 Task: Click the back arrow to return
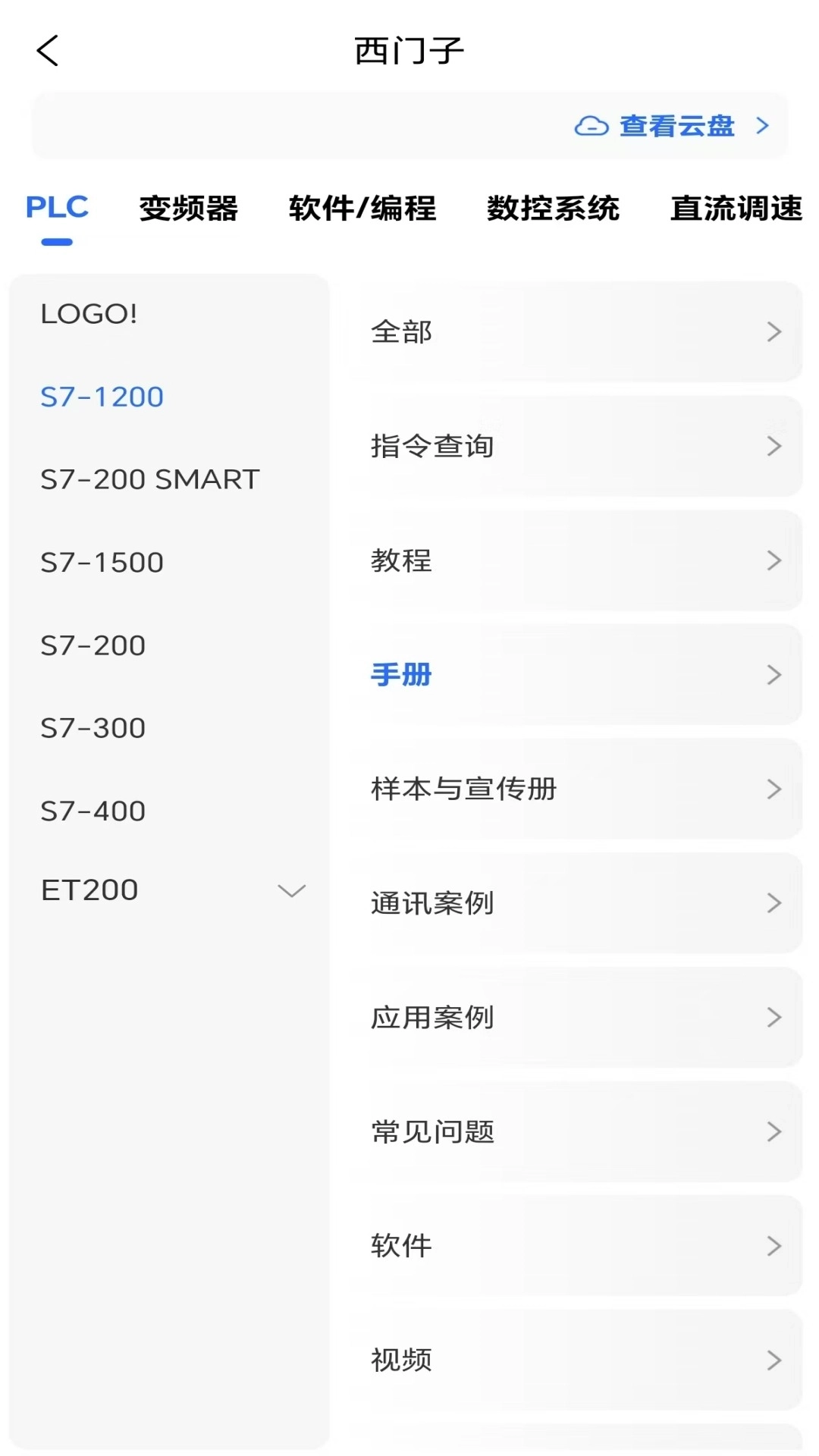click(47, 51)
